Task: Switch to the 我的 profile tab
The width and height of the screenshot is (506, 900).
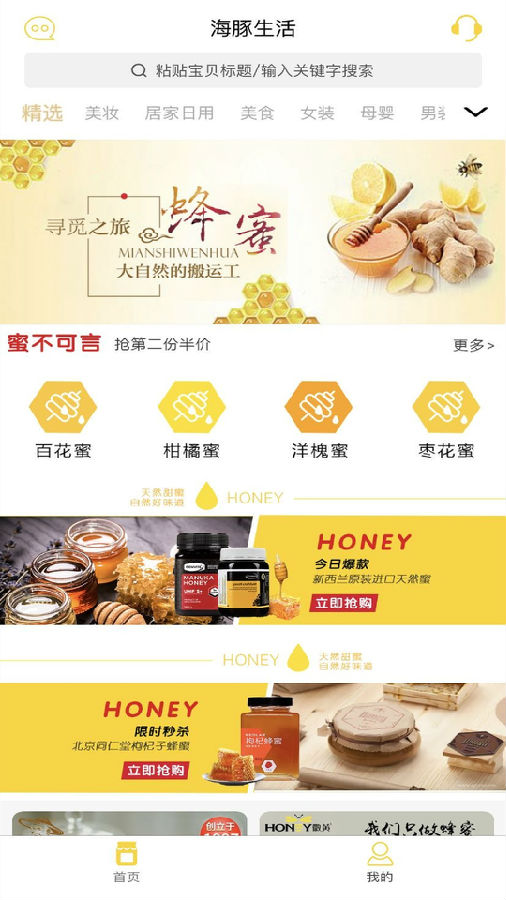Action: [380, 862]
